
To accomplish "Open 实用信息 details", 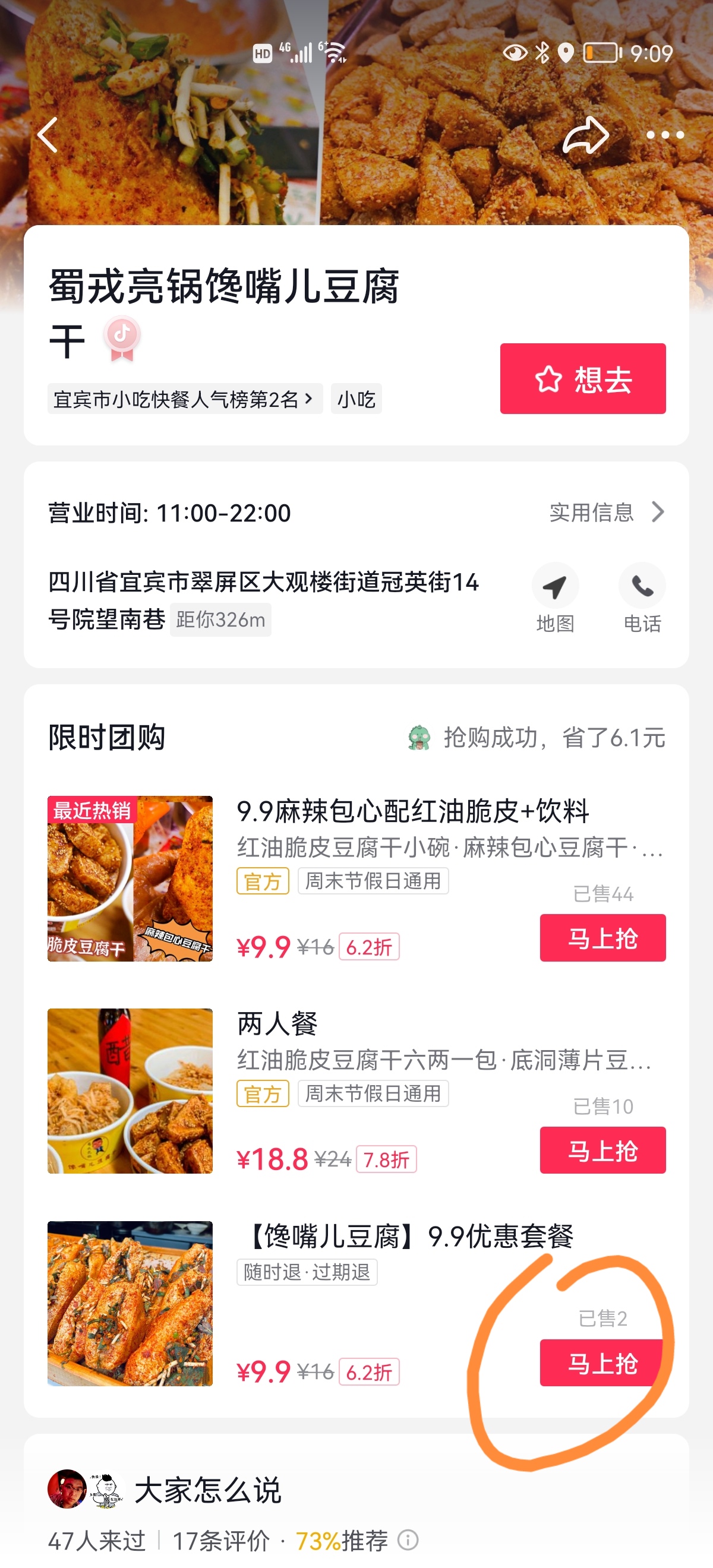I will point(607,512).
